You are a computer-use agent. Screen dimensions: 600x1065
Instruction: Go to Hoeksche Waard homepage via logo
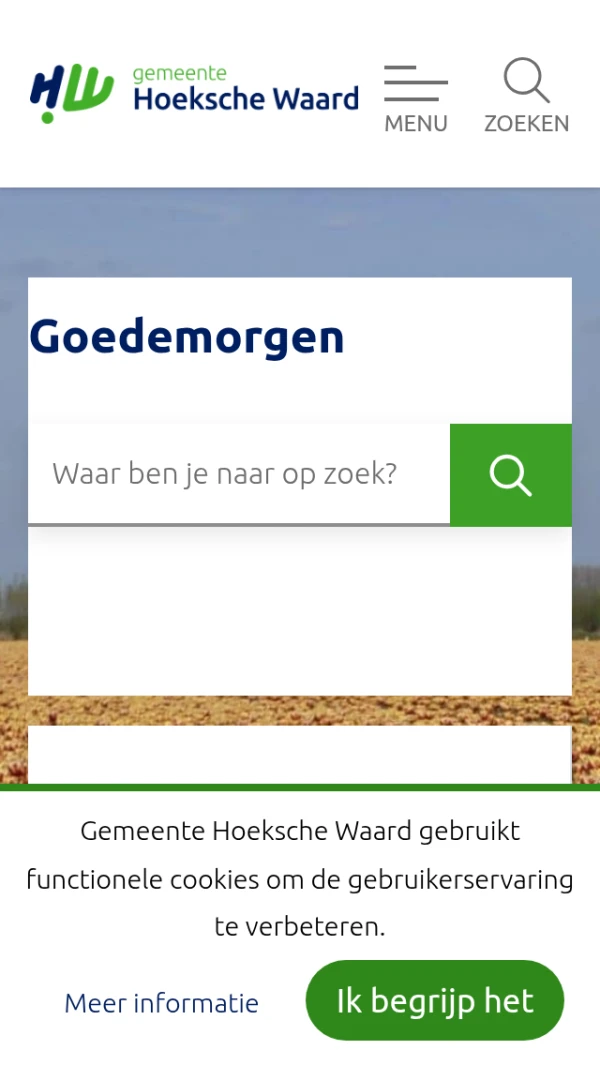pyautogui.click(x=194, y=92)
